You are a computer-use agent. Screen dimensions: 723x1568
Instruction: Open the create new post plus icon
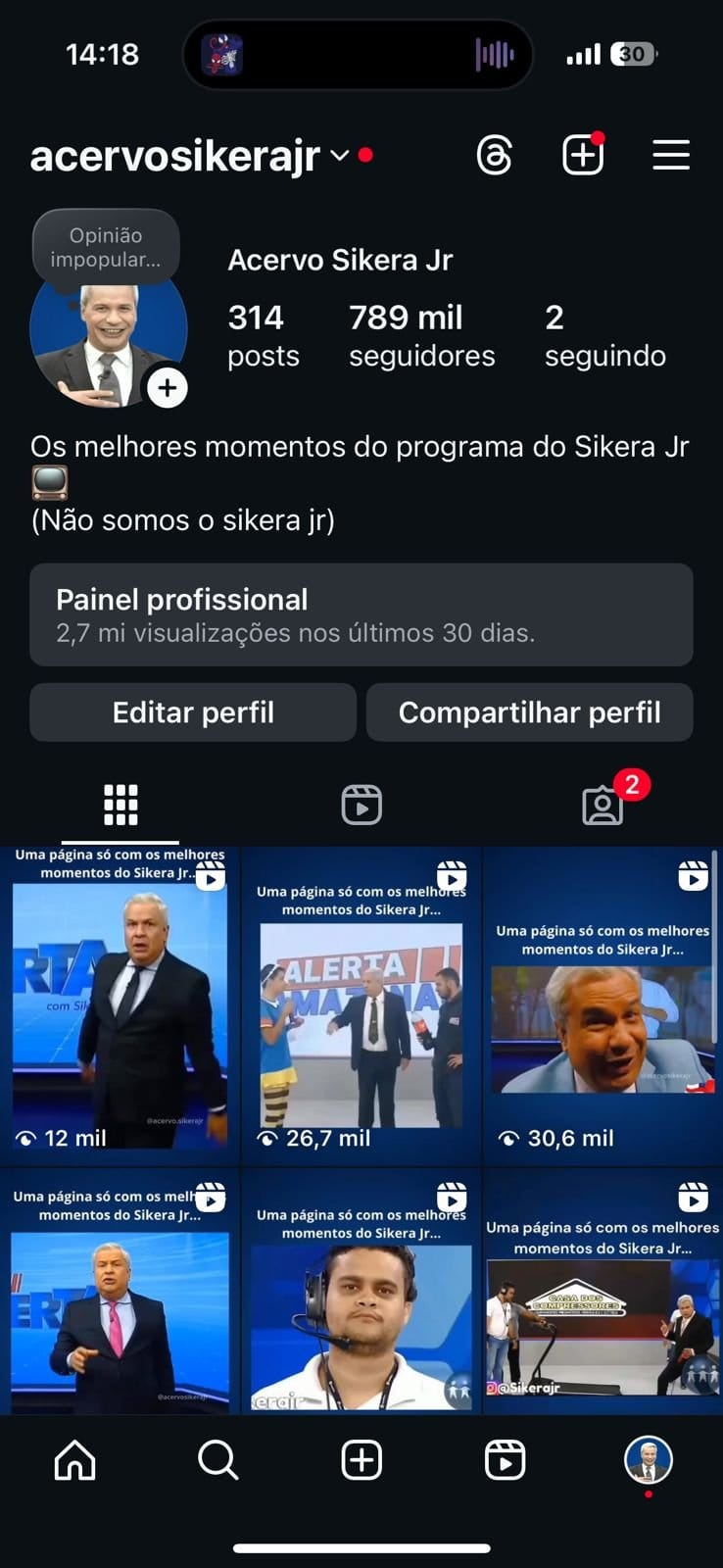(583, 154)
